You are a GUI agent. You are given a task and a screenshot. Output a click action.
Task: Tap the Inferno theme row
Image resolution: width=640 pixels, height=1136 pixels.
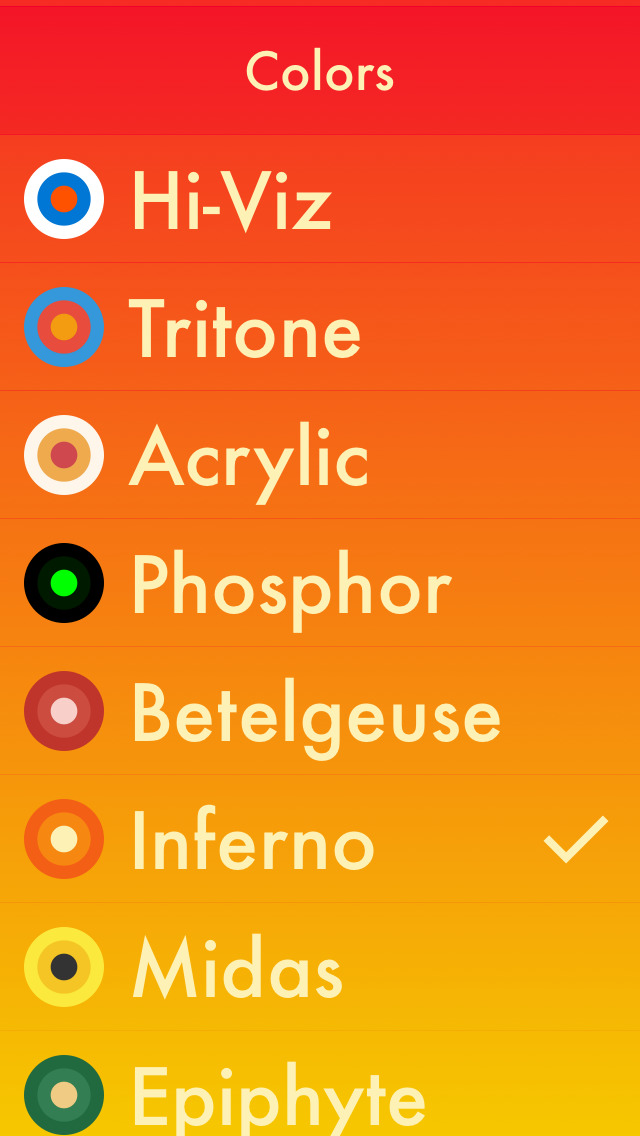[x=320, y=839]
